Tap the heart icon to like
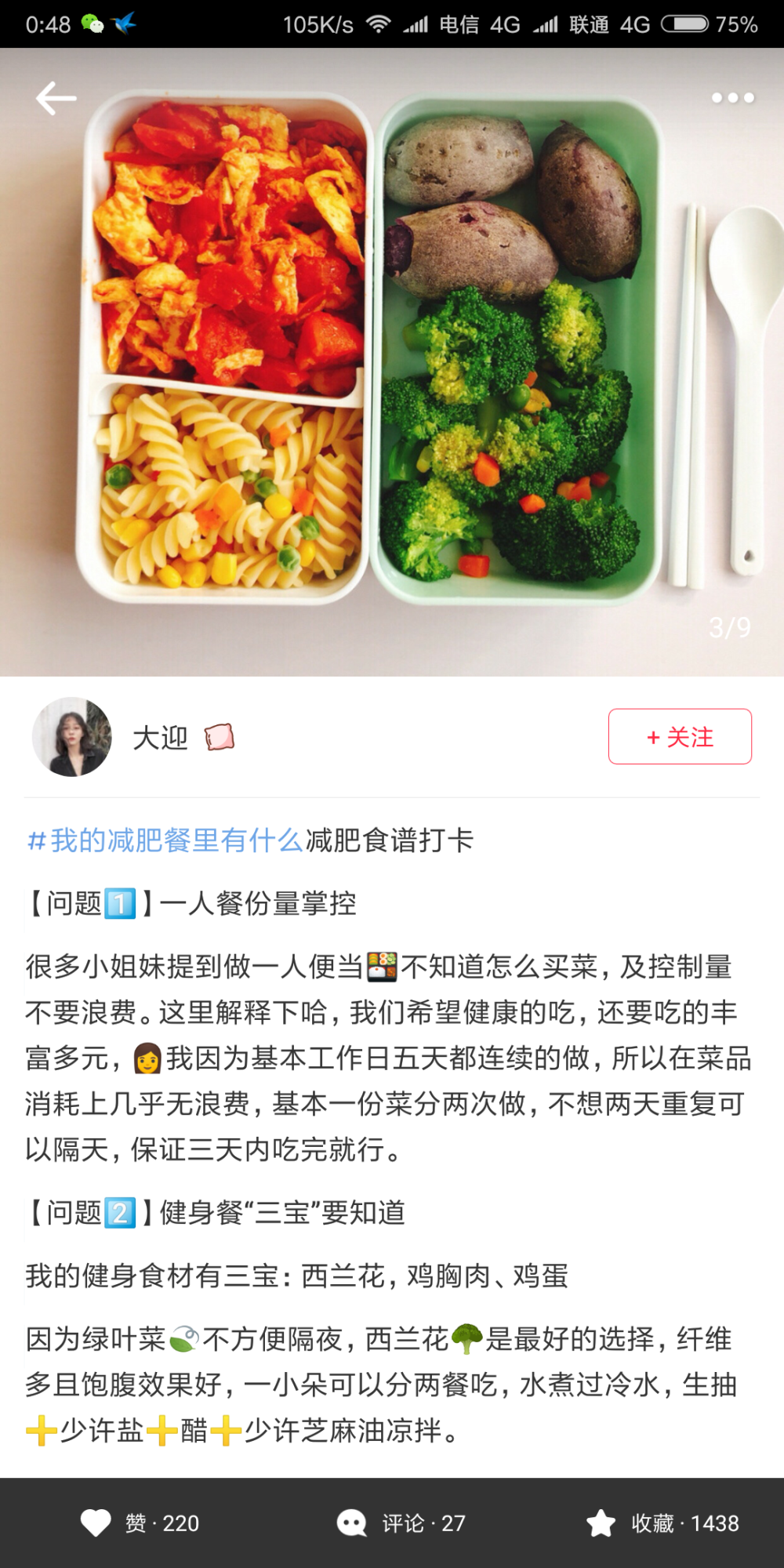784x1568 pixels. click(x=96, y=1522)
